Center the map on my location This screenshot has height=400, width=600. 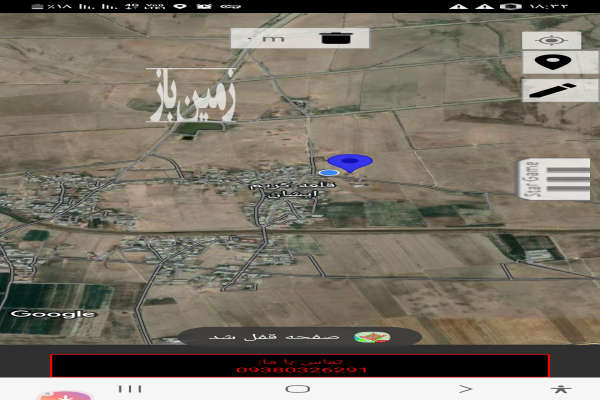click(x=549, y=40)
